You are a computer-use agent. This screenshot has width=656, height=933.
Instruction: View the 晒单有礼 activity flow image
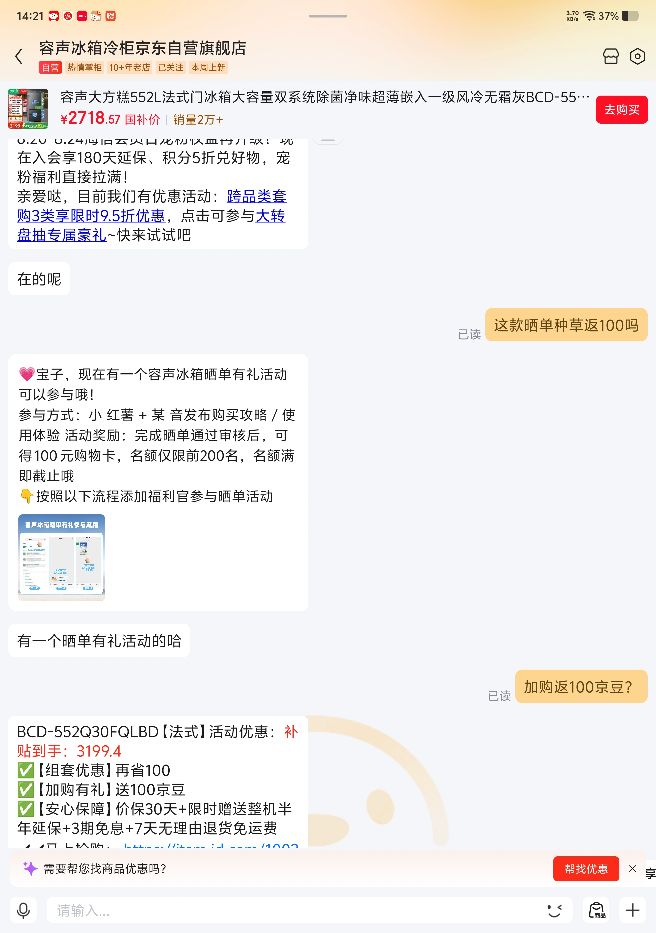[61, 556]
